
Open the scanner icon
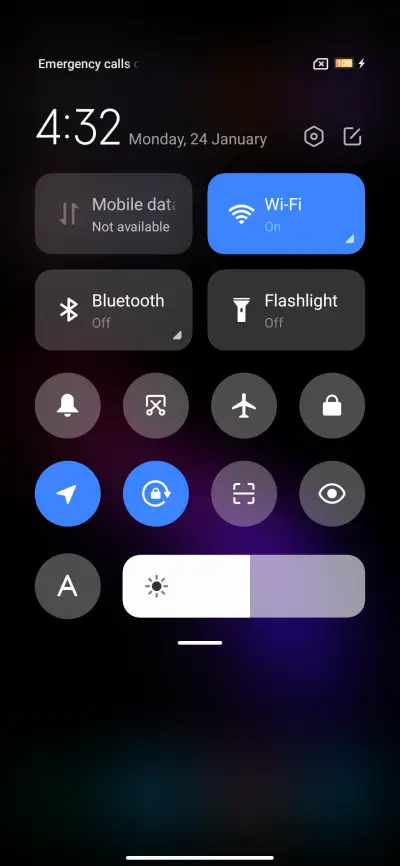[244, 494]
